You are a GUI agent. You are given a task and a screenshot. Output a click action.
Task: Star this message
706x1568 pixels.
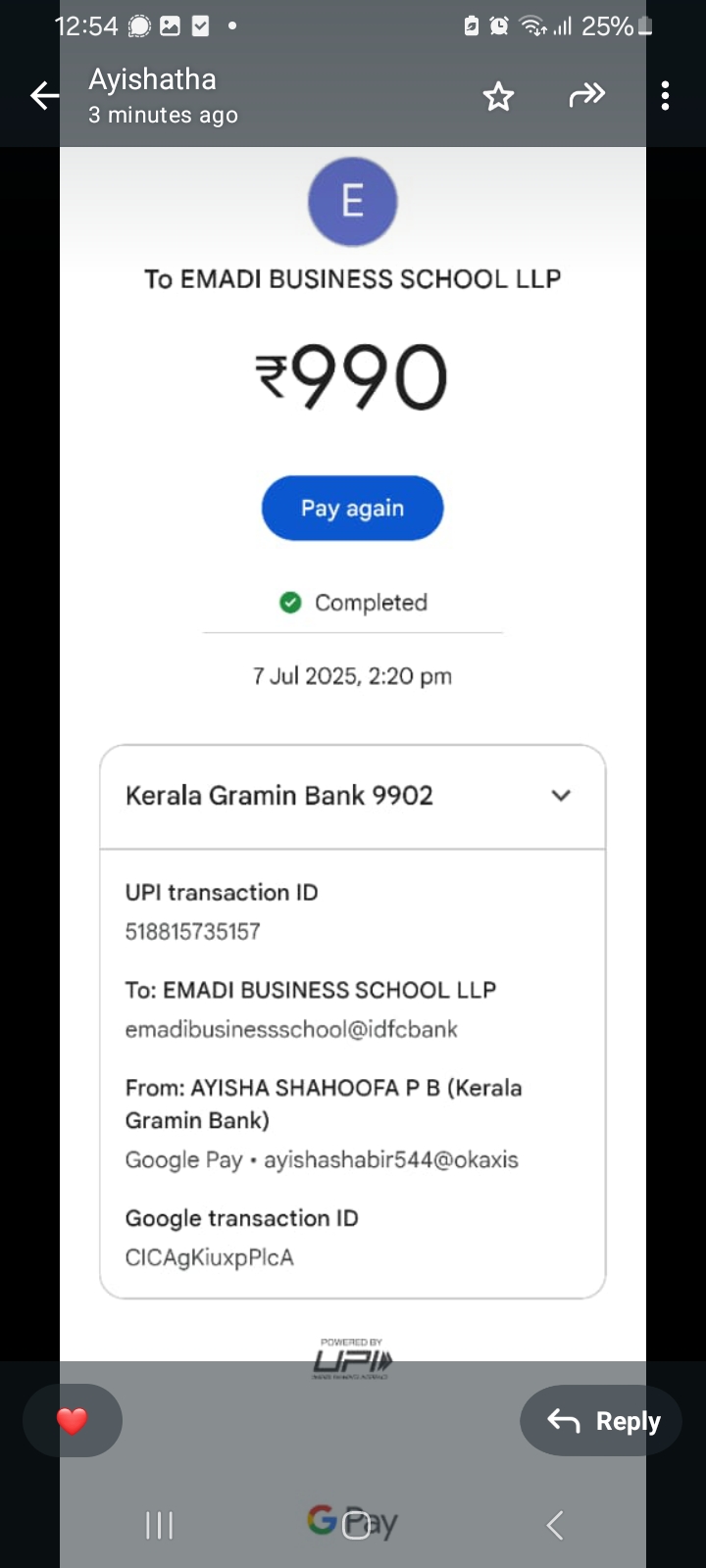click(498, 96)
